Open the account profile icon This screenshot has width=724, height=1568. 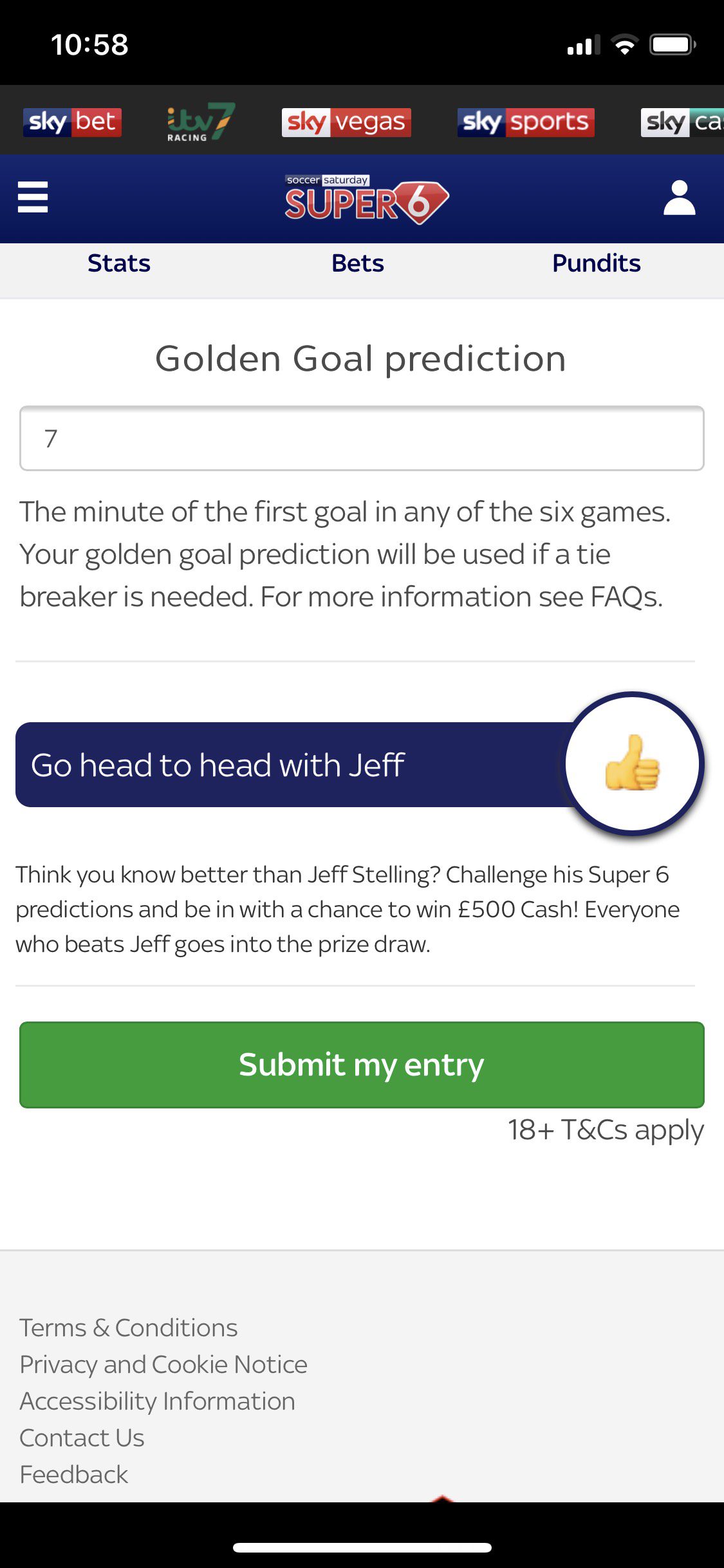pos(680,198)
